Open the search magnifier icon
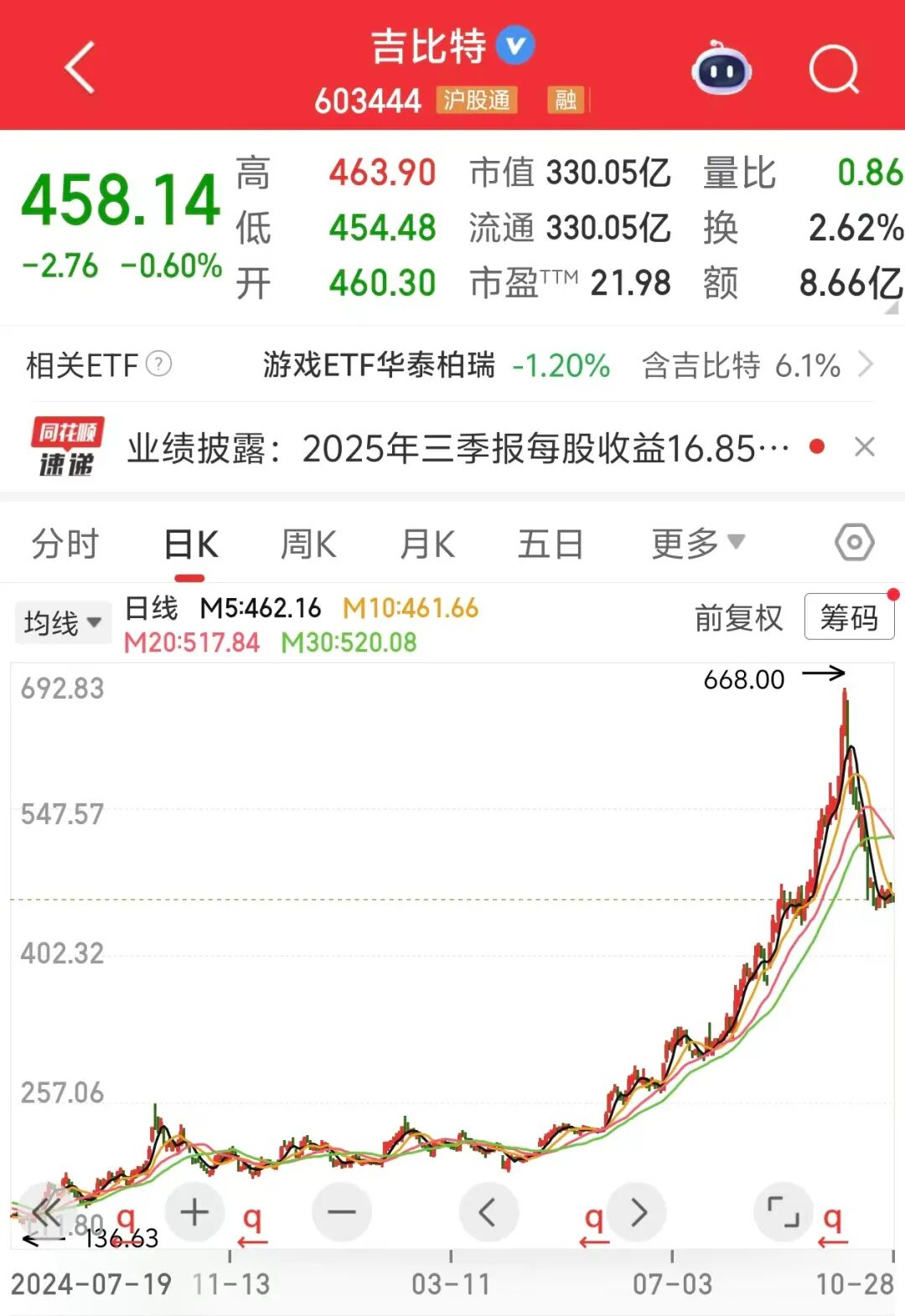This screenshot has height=1316, width=905. (x=833, y=69)
